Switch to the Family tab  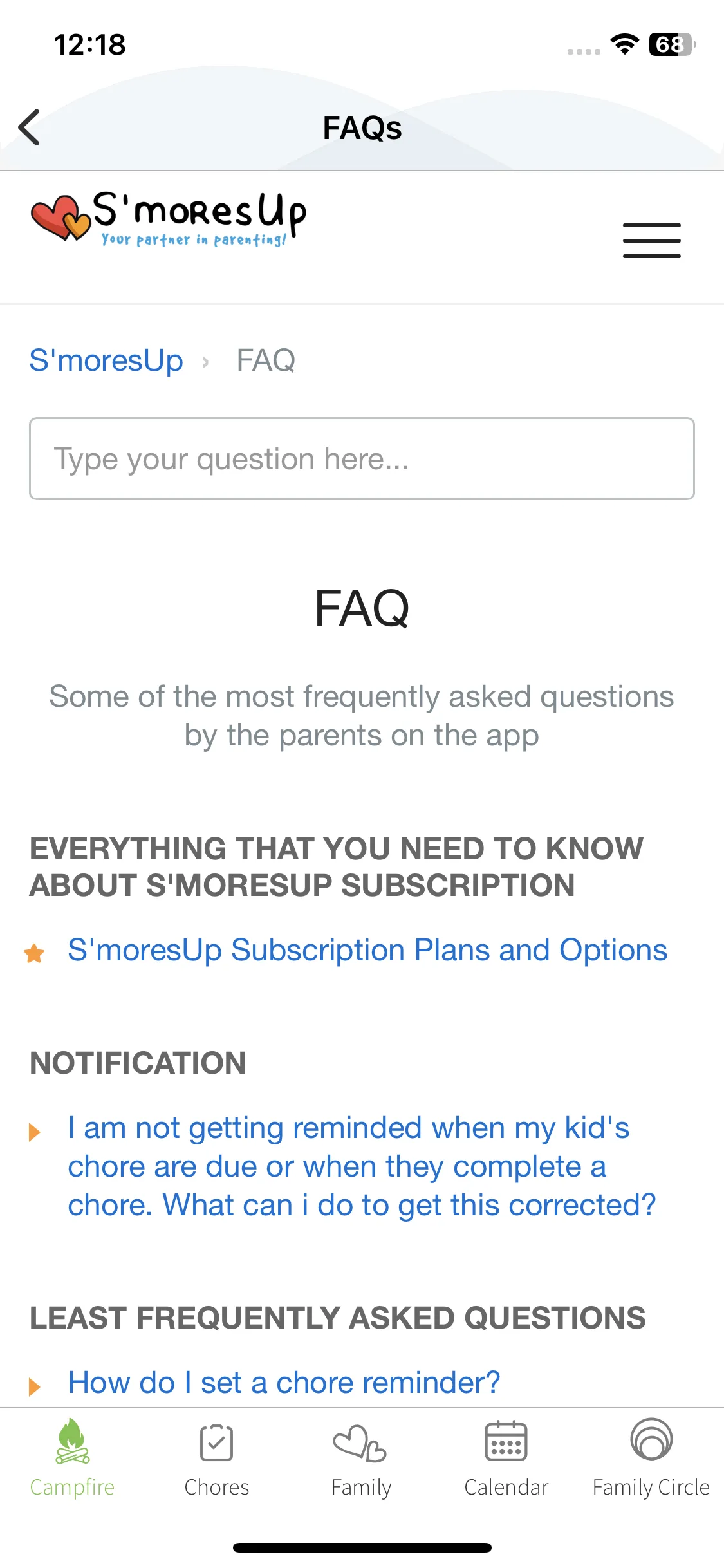coord(361,1459)
